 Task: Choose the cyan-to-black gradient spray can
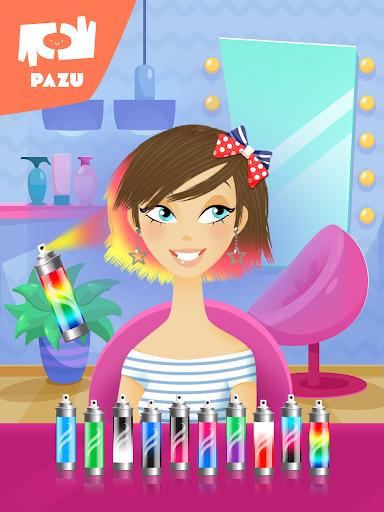coord(291,433)
